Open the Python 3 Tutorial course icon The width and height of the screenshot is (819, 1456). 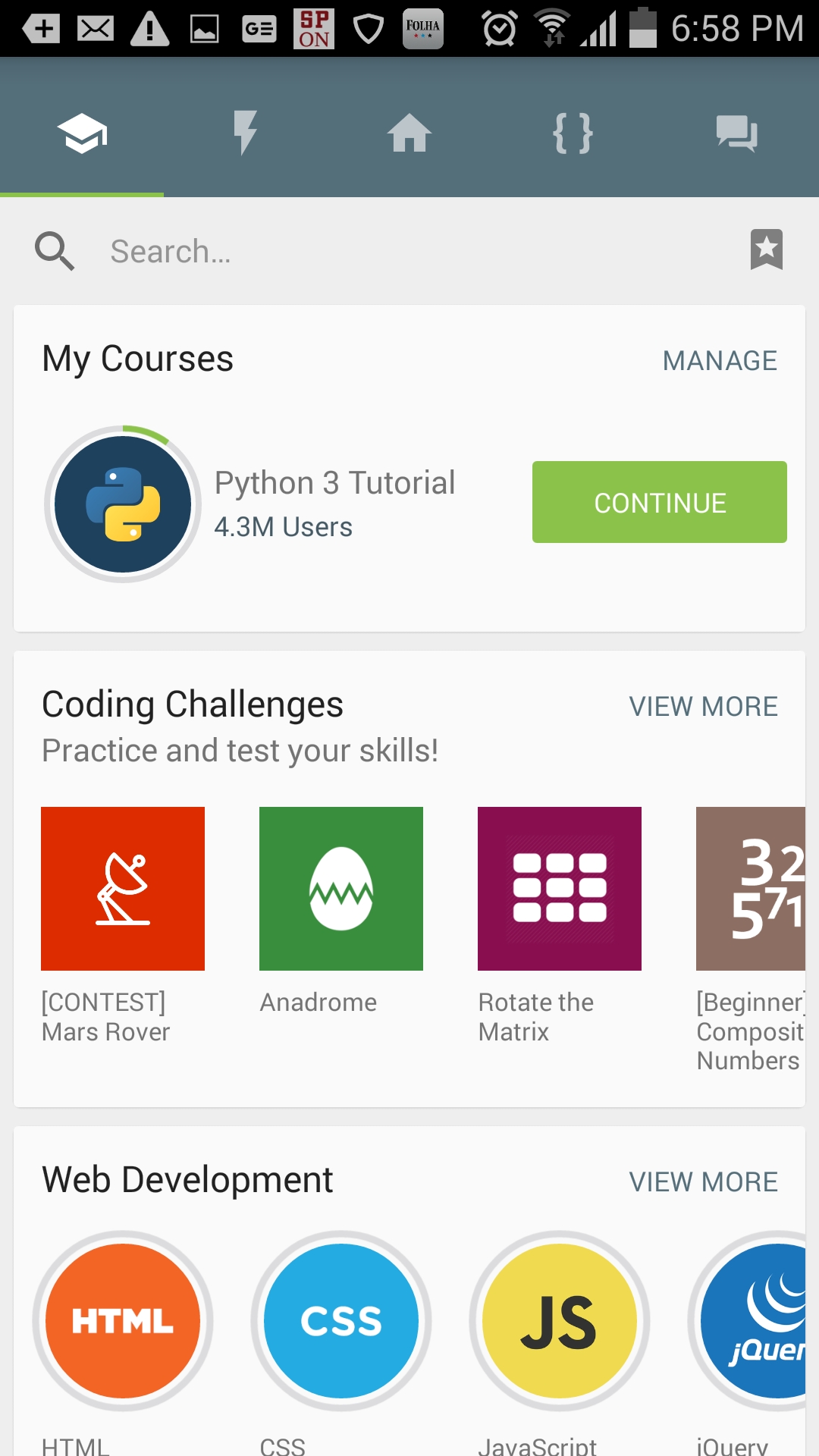click(123, 504)
